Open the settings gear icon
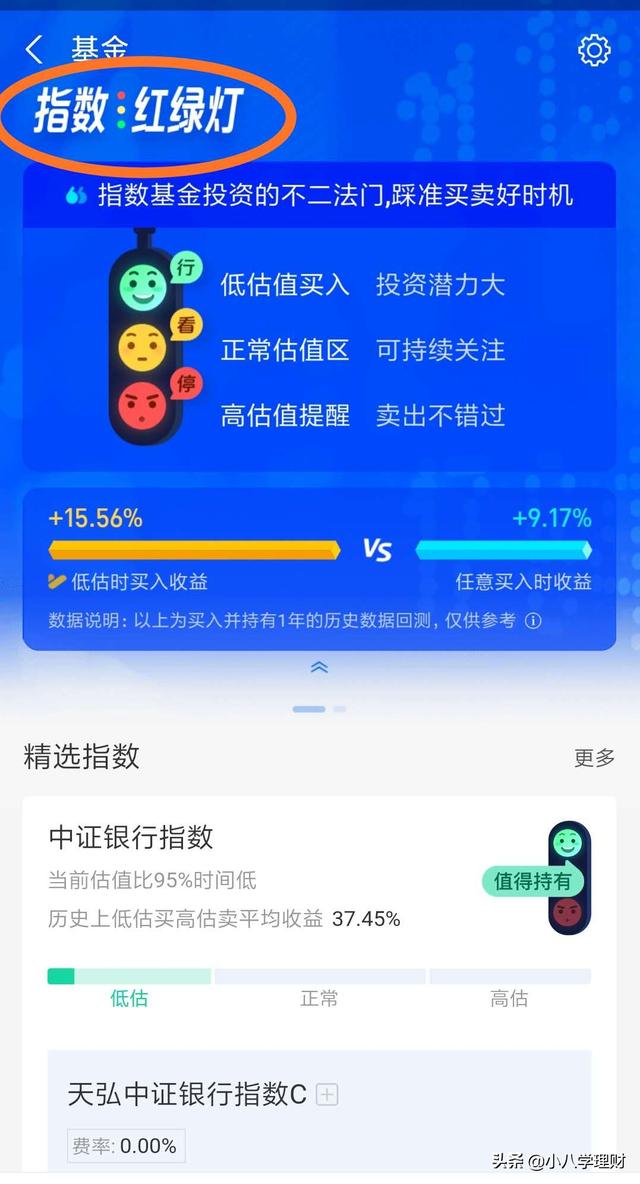Image resolution: width=640 pixels, height=1184 pixels. pos(594,50)
